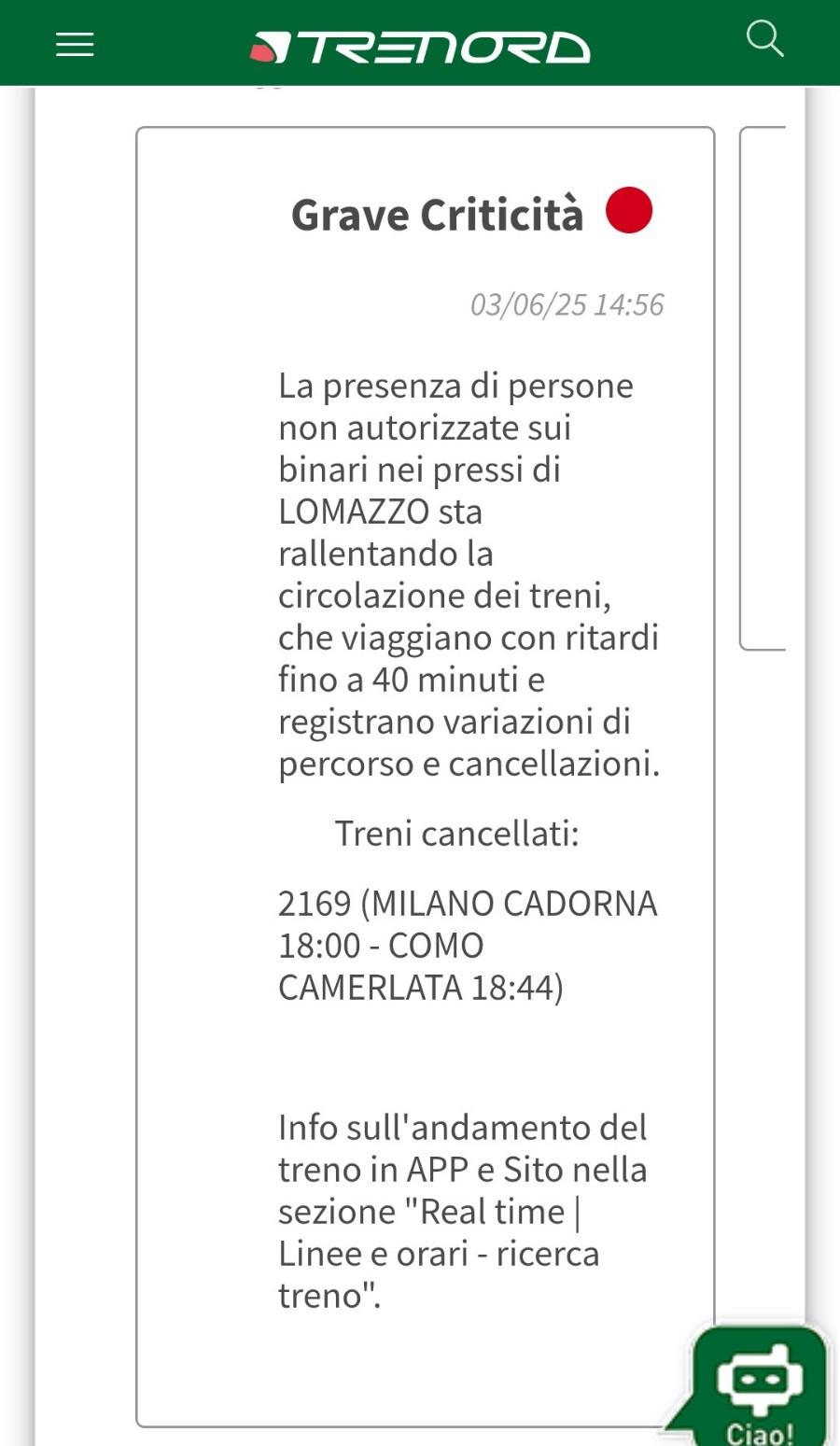Open the hamburger menu

tap(75, 44)
